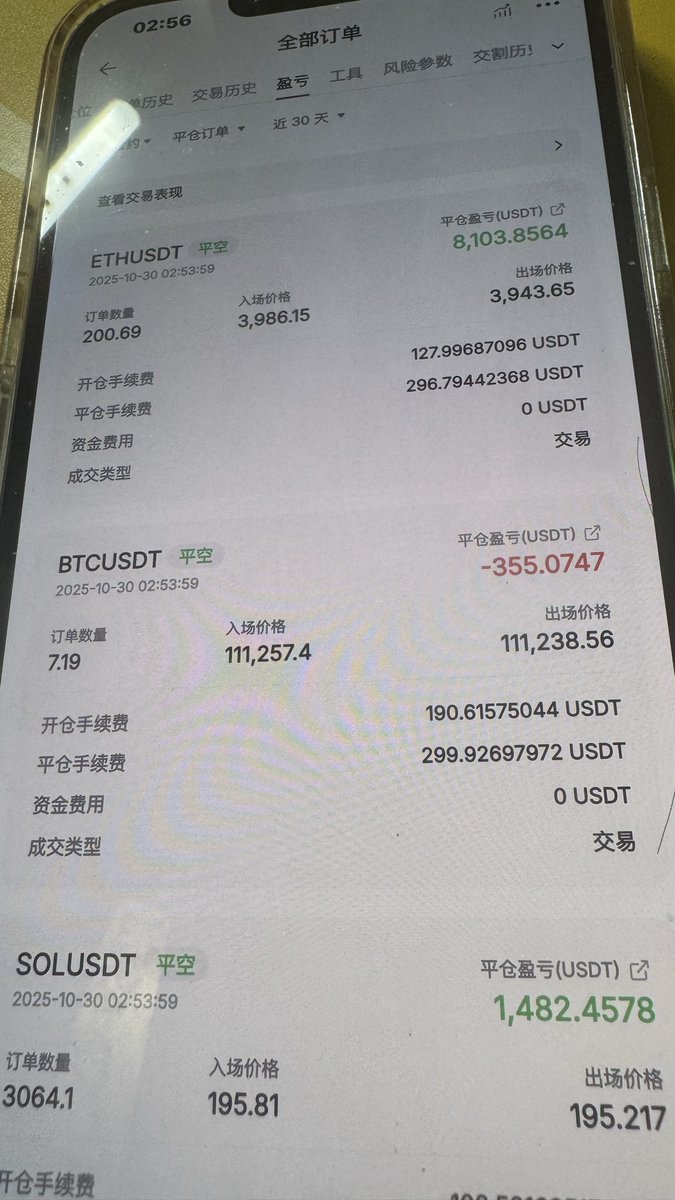
Task: Share the ETHUSDT 平仓盈亏 result
Action: click(558, 211)
